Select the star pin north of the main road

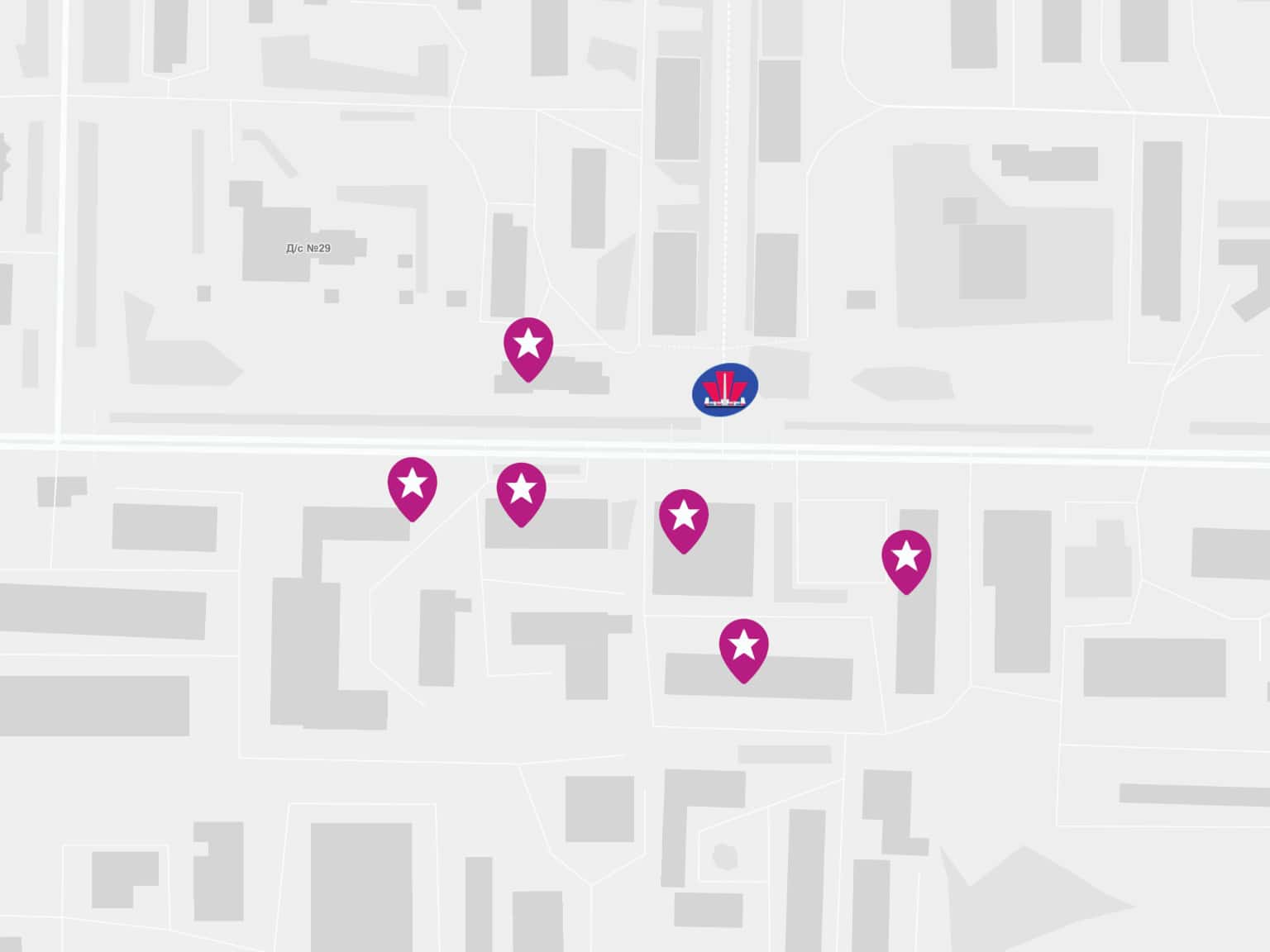coord(528,344)
